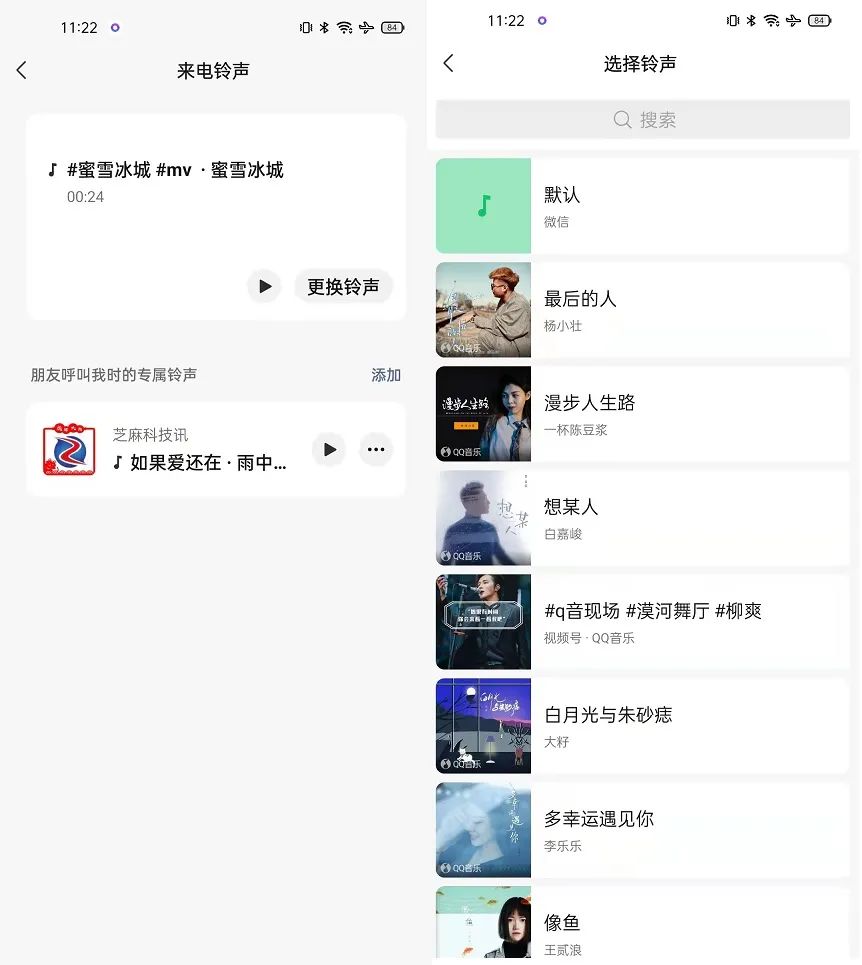The image size is (862, 965).
Task: Play the 蜜雪冰城 ringtone preview
Action: click(x=264, y=286)
